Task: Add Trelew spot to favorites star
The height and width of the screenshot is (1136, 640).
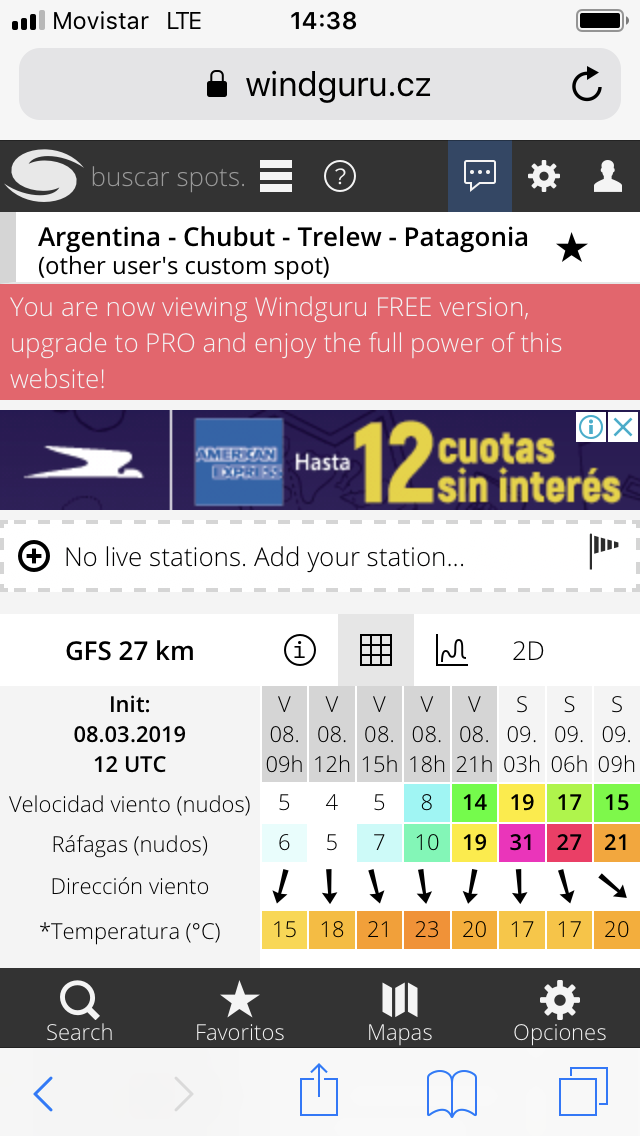Action: (x=572, y=250)
